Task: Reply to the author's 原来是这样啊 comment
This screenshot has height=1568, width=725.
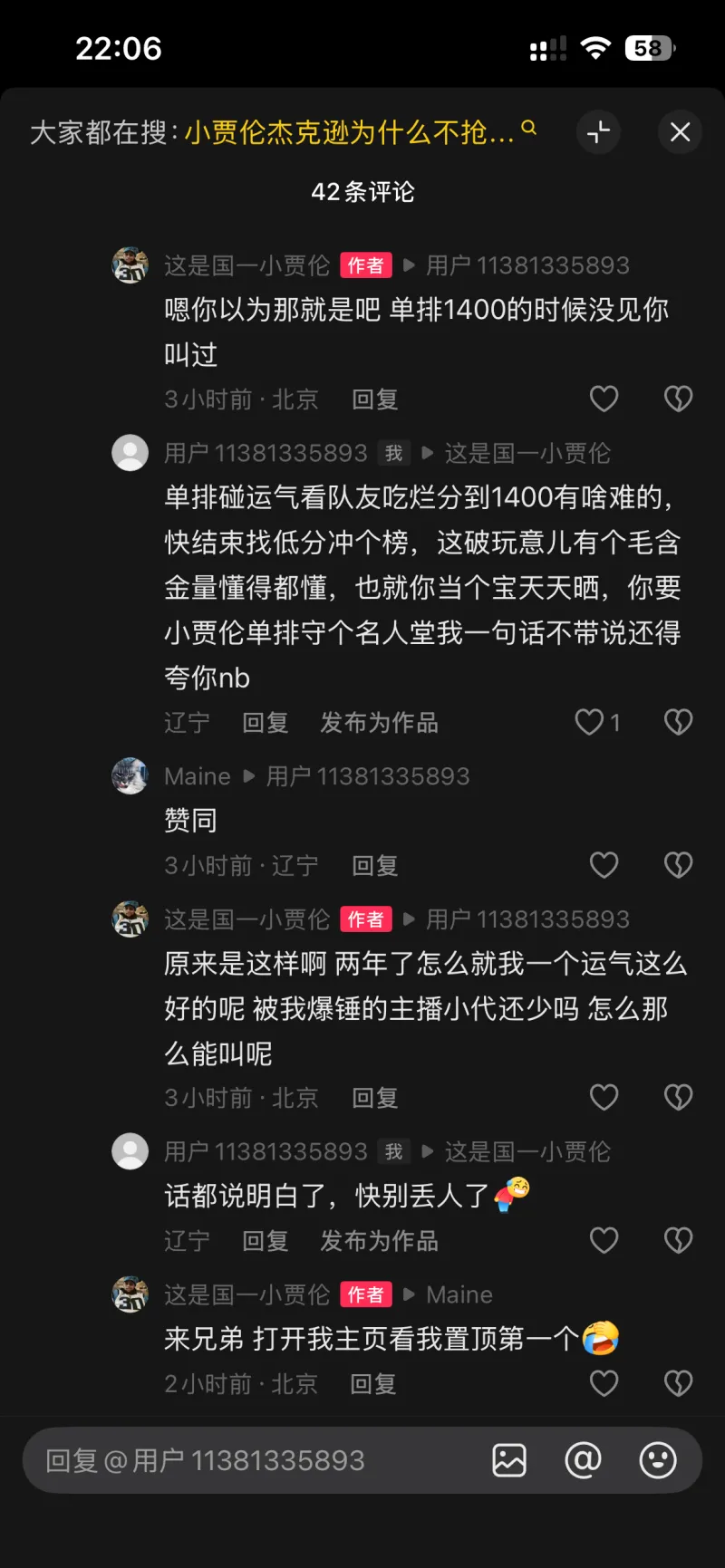Action: tap(374, 1098)
